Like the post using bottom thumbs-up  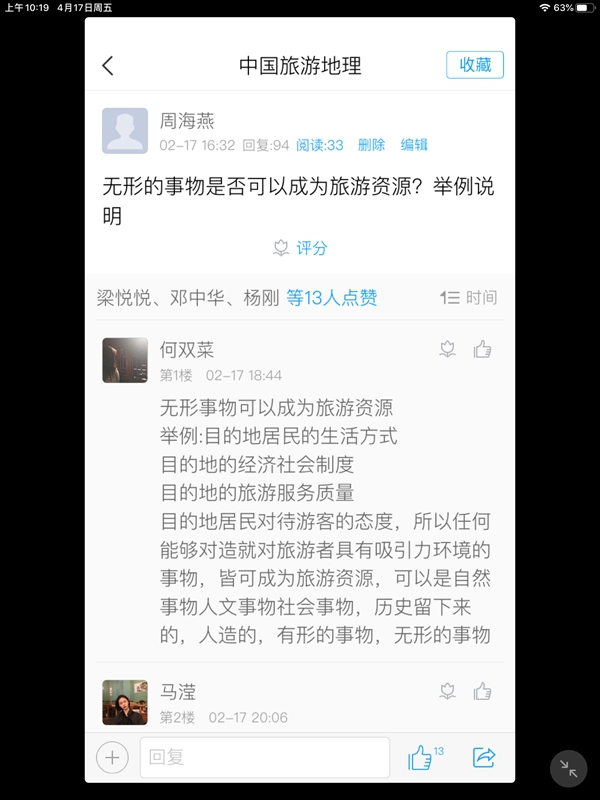click(x=421, y=758)
